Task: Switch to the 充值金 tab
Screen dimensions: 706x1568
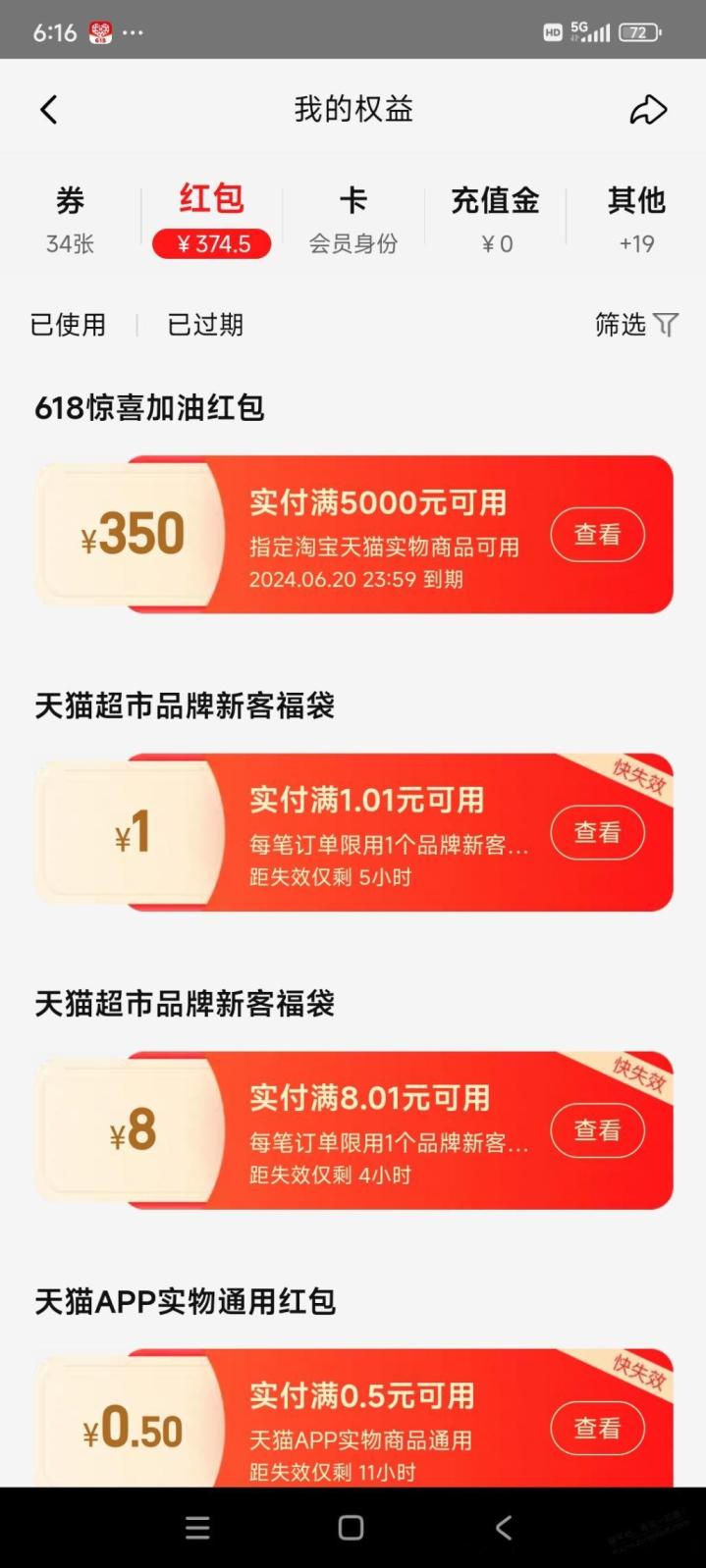Action: pos(495,220)
